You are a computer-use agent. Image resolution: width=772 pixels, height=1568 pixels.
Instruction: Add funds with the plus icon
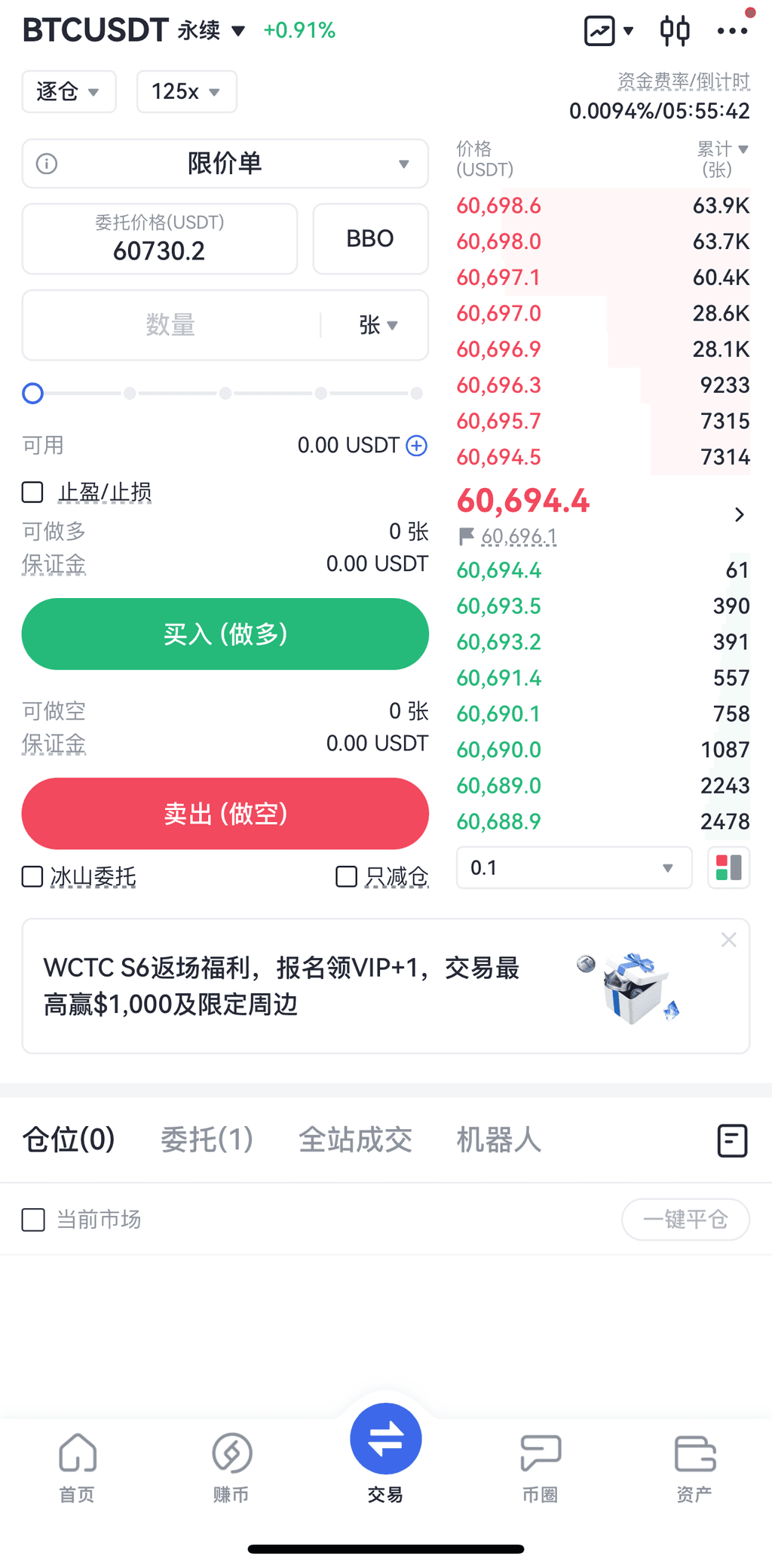coord(416,446)
